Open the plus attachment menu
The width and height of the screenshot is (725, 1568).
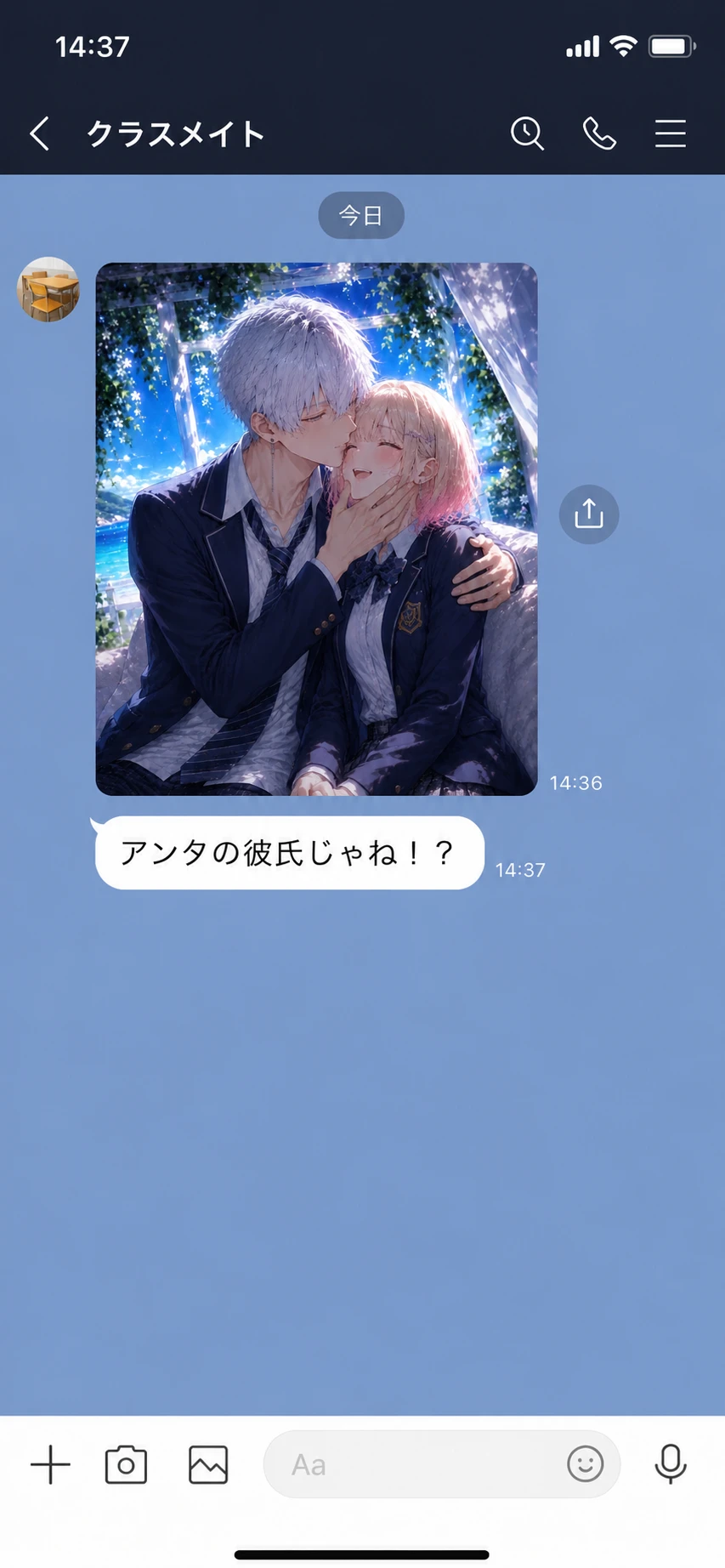pyautogui.click(x=50, y=1464)
